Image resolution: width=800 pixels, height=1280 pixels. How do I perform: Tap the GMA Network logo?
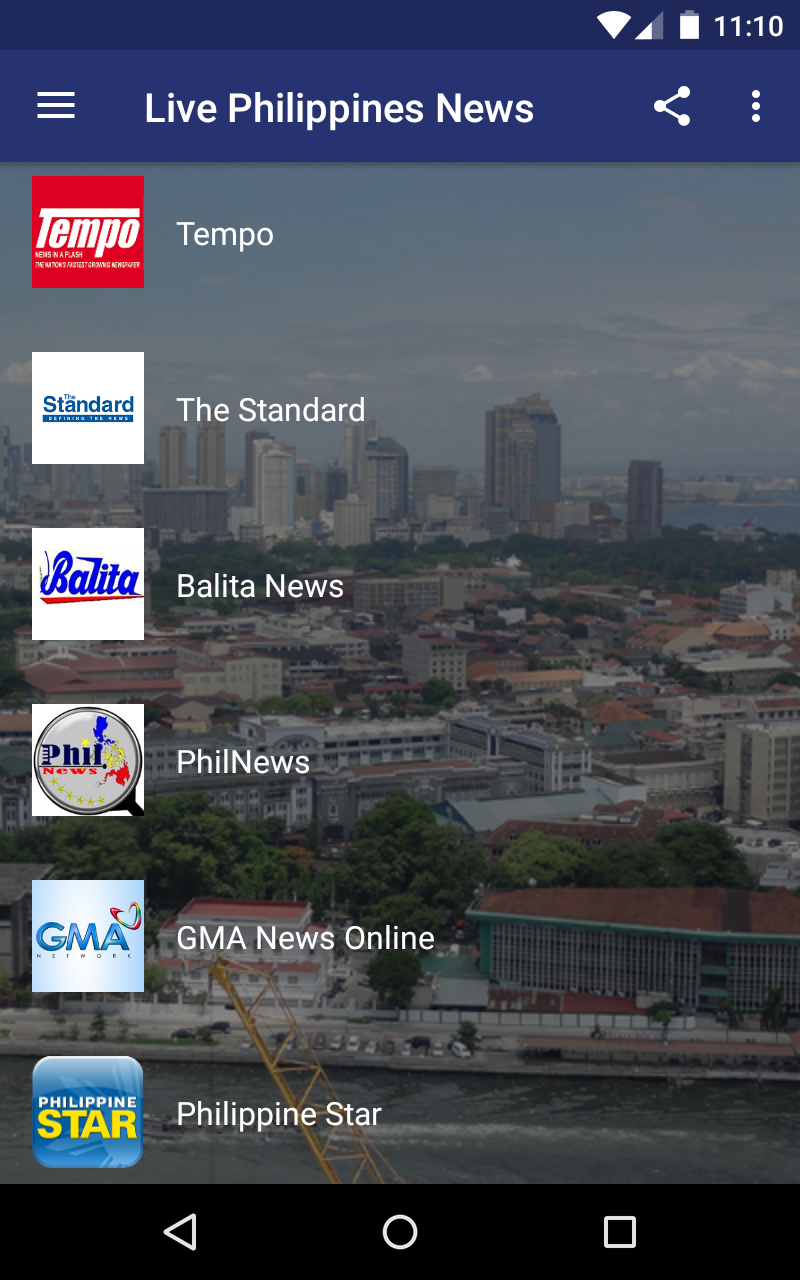[88, 936]
